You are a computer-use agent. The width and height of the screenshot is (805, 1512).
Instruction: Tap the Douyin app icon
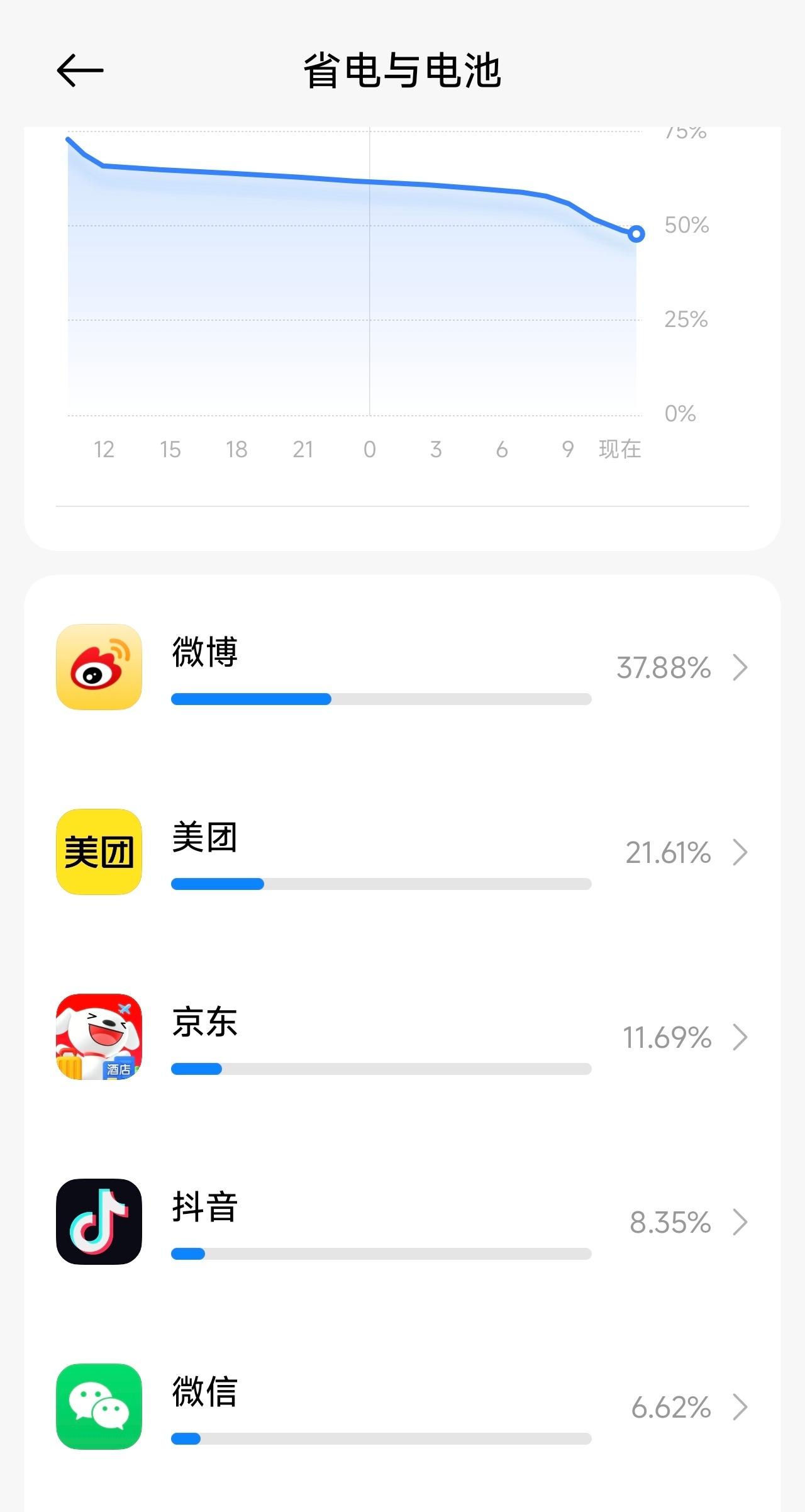point(99,1223)
